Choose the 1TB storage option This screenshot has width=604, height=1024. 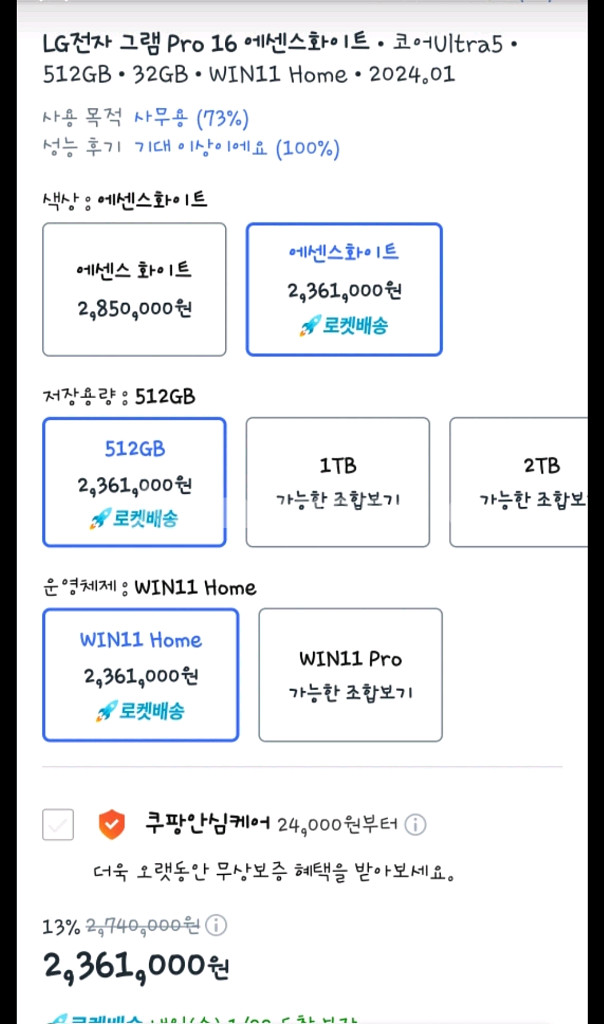click(338, 482)
